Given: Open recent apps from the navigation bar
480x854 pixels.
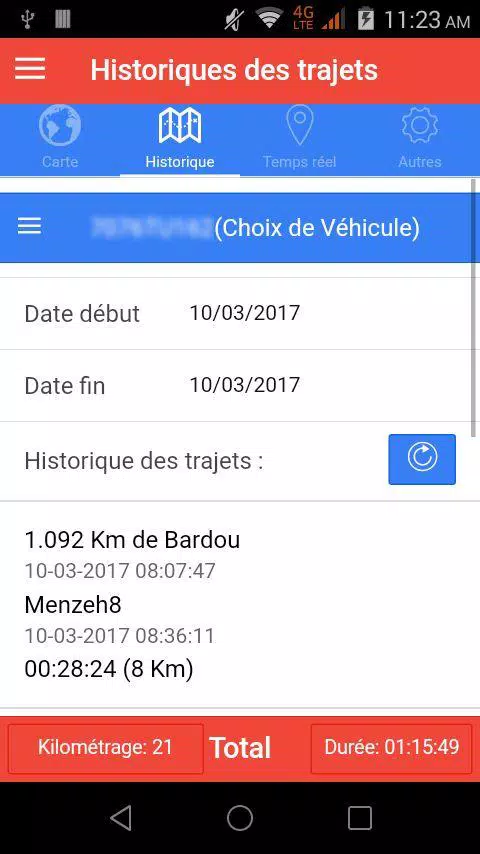Looking at the screenshot, I should (x=360, y=818).
